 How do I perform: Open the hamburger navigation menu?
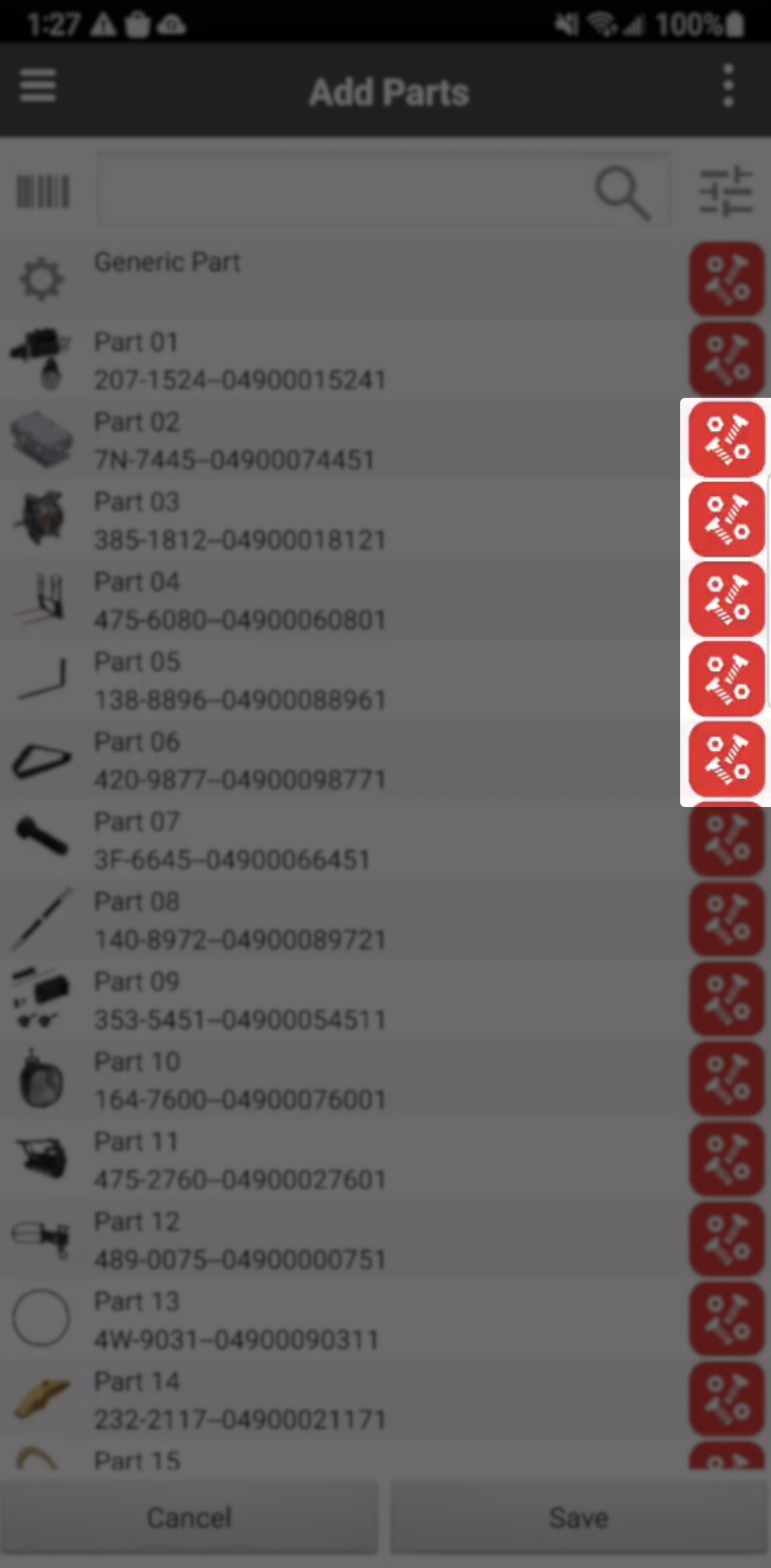click(38, 86)
